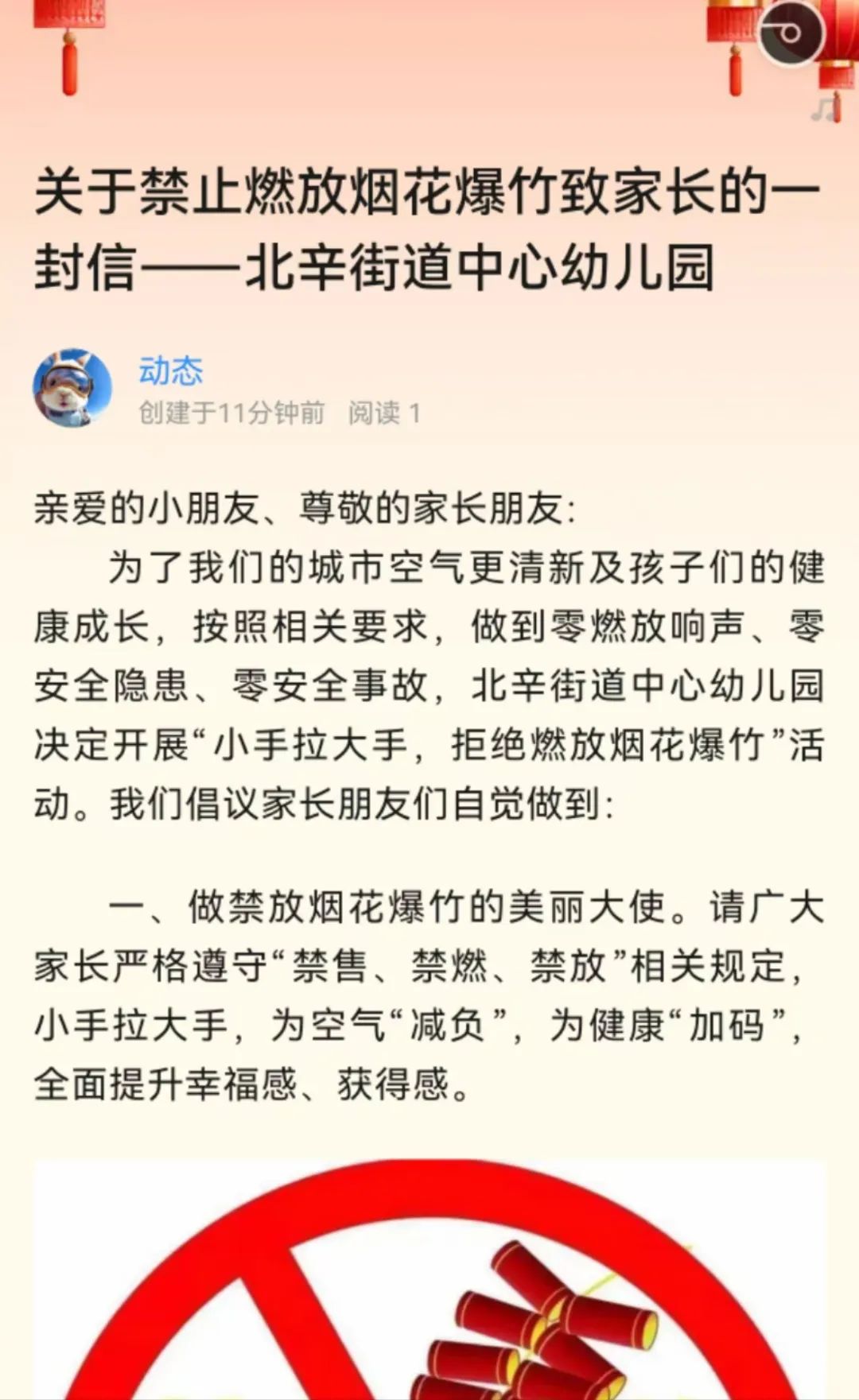This screenshot has height=1400, width=859.
Task: Toggle the background music disc icon
Action: coord(790,33)
